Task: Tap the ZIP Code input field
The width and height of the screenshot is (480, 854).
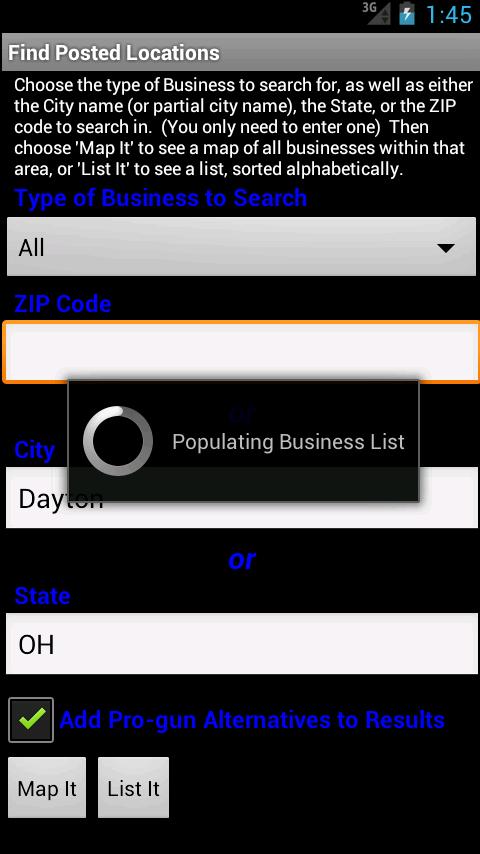Action: (241, 352)
